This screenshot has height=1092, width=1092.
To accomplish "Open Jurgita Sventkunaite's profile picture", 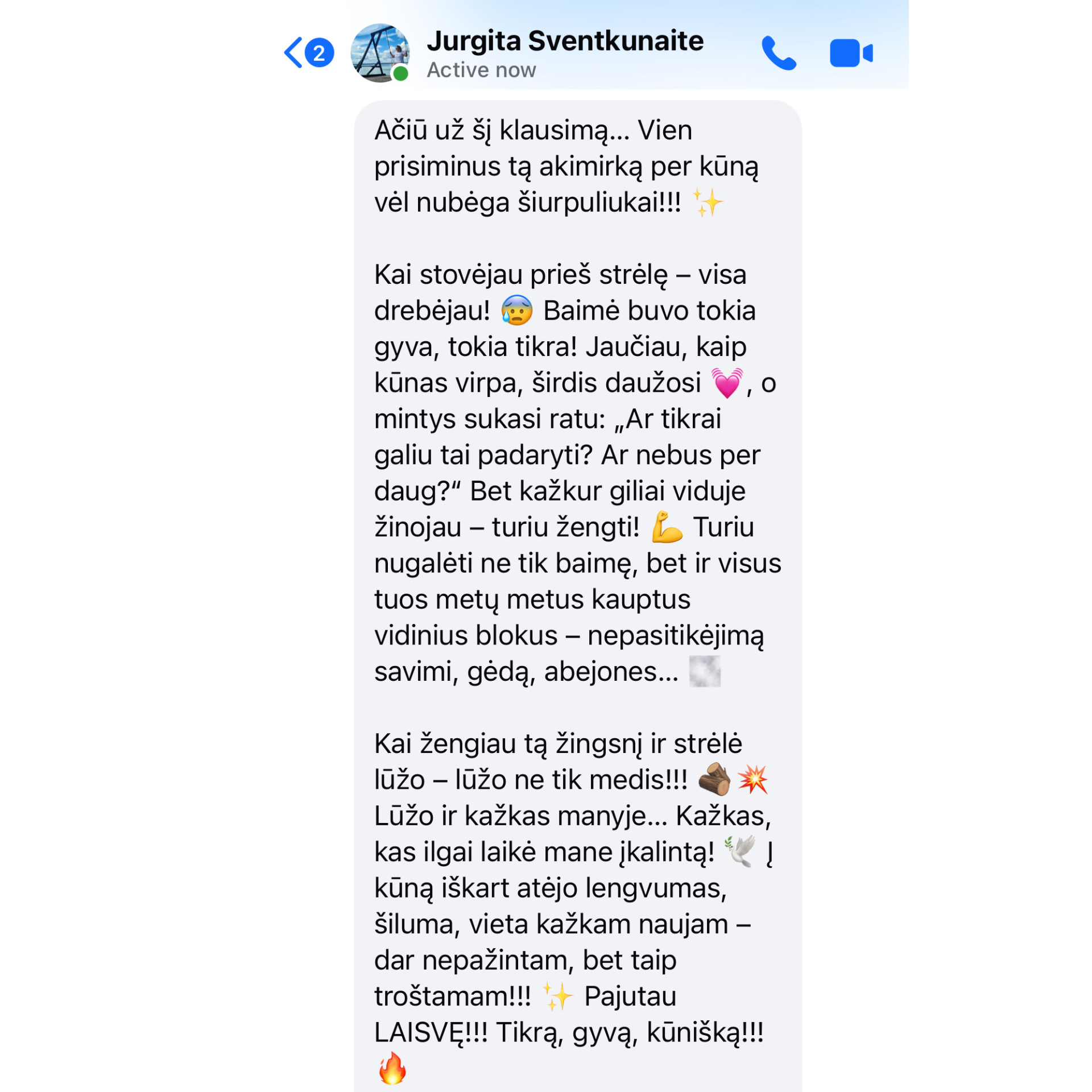I will point(379,53).
